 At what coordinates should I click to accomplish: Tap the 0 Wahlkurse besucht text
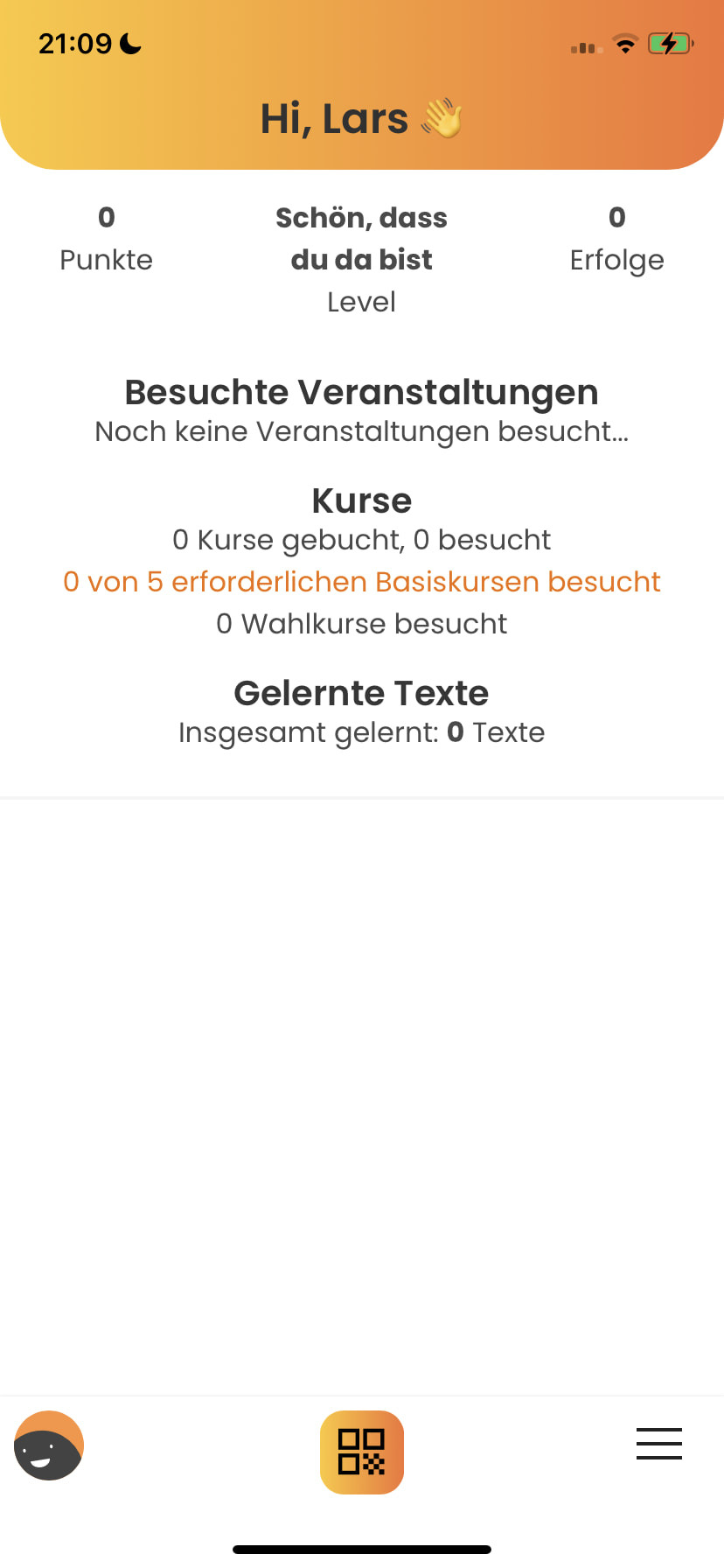coord(361,623)
